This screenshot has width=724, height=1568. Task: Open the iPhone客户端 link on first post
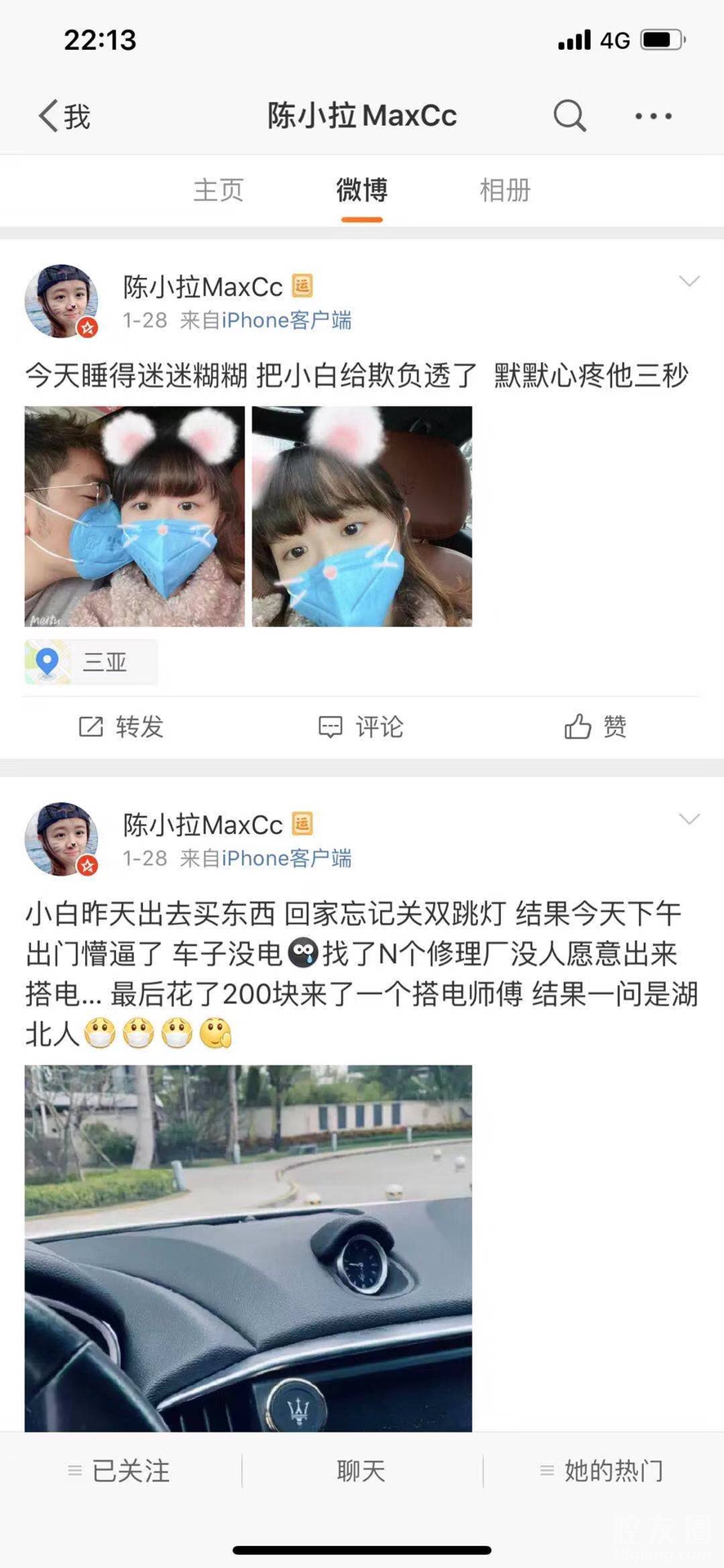(286, 320)
